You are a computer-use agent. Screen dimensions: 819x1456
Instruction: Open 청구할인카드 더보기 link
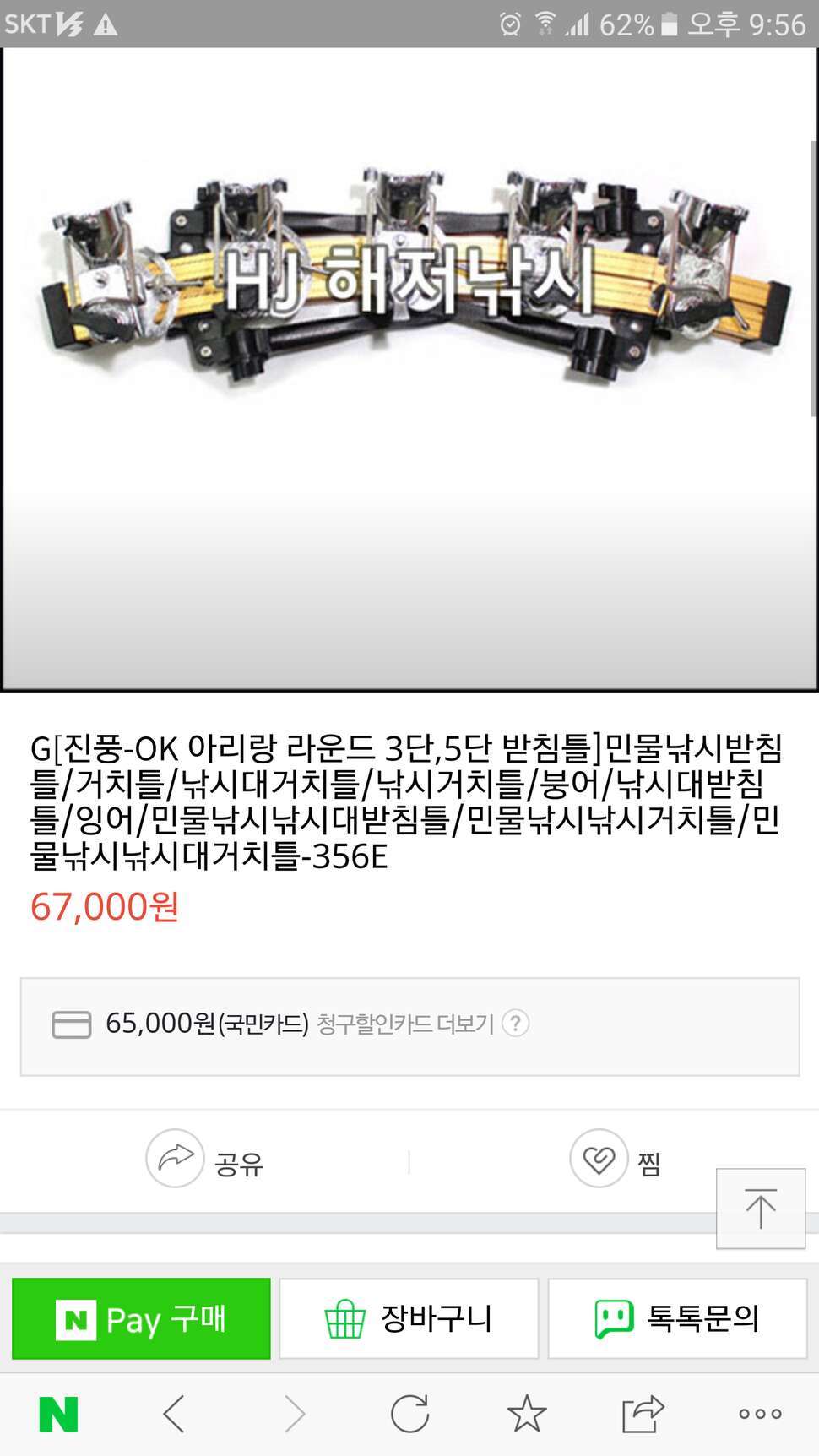coord(405,1024)
